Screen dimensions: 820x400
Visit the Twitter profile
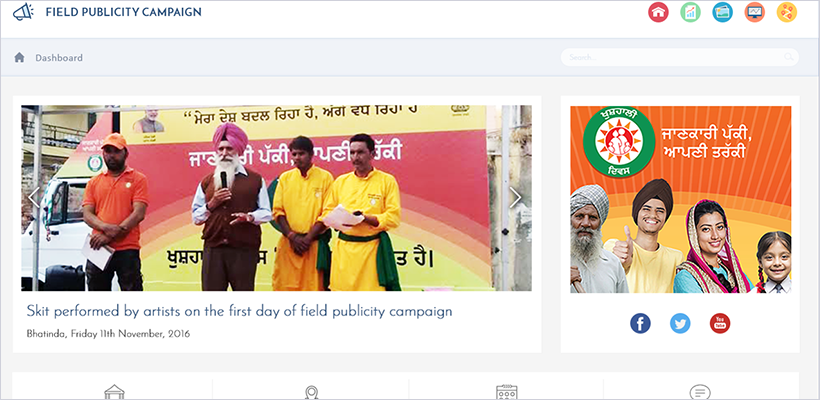680,323
